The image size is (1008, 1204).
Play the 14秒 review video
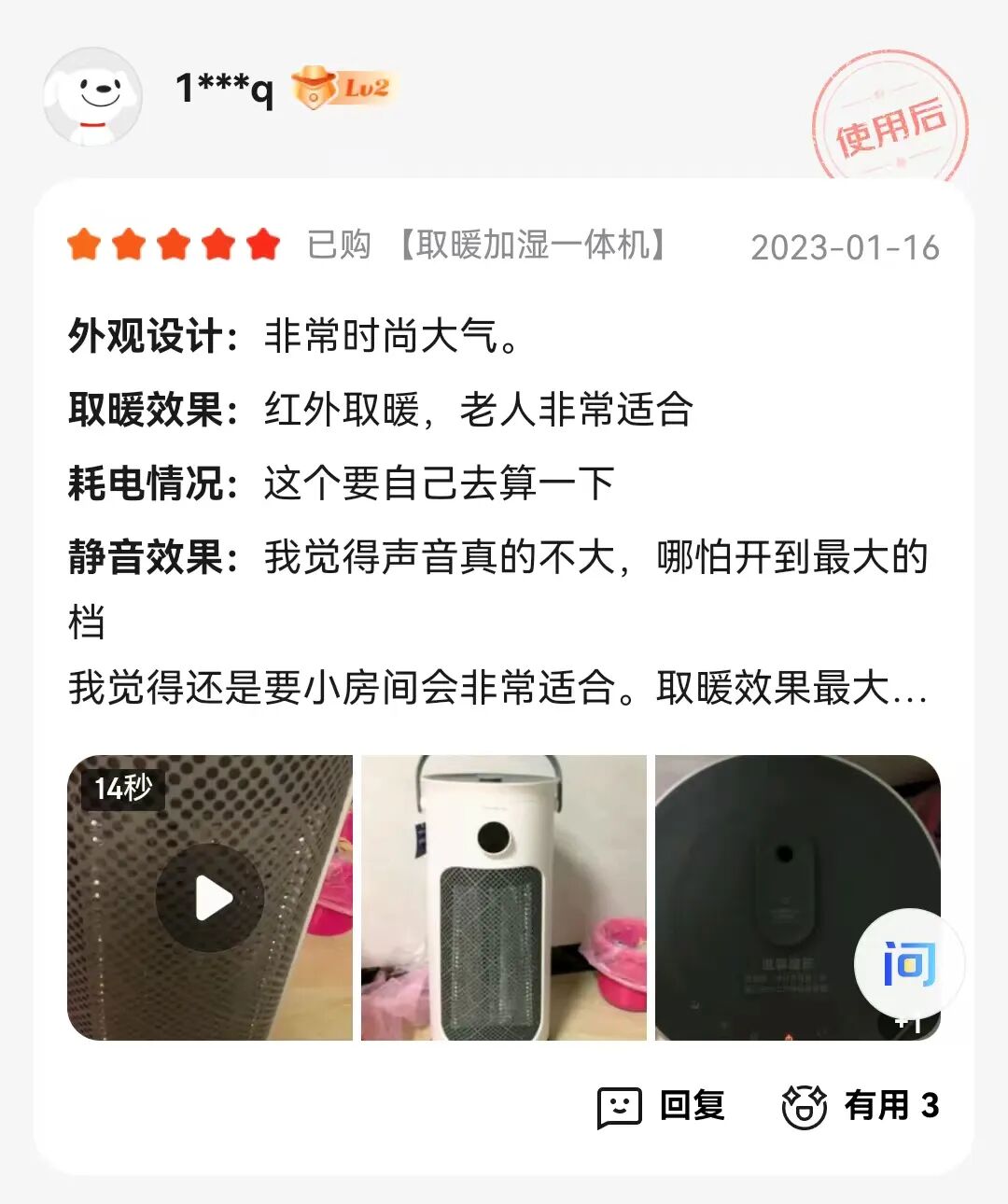(210, 897)
